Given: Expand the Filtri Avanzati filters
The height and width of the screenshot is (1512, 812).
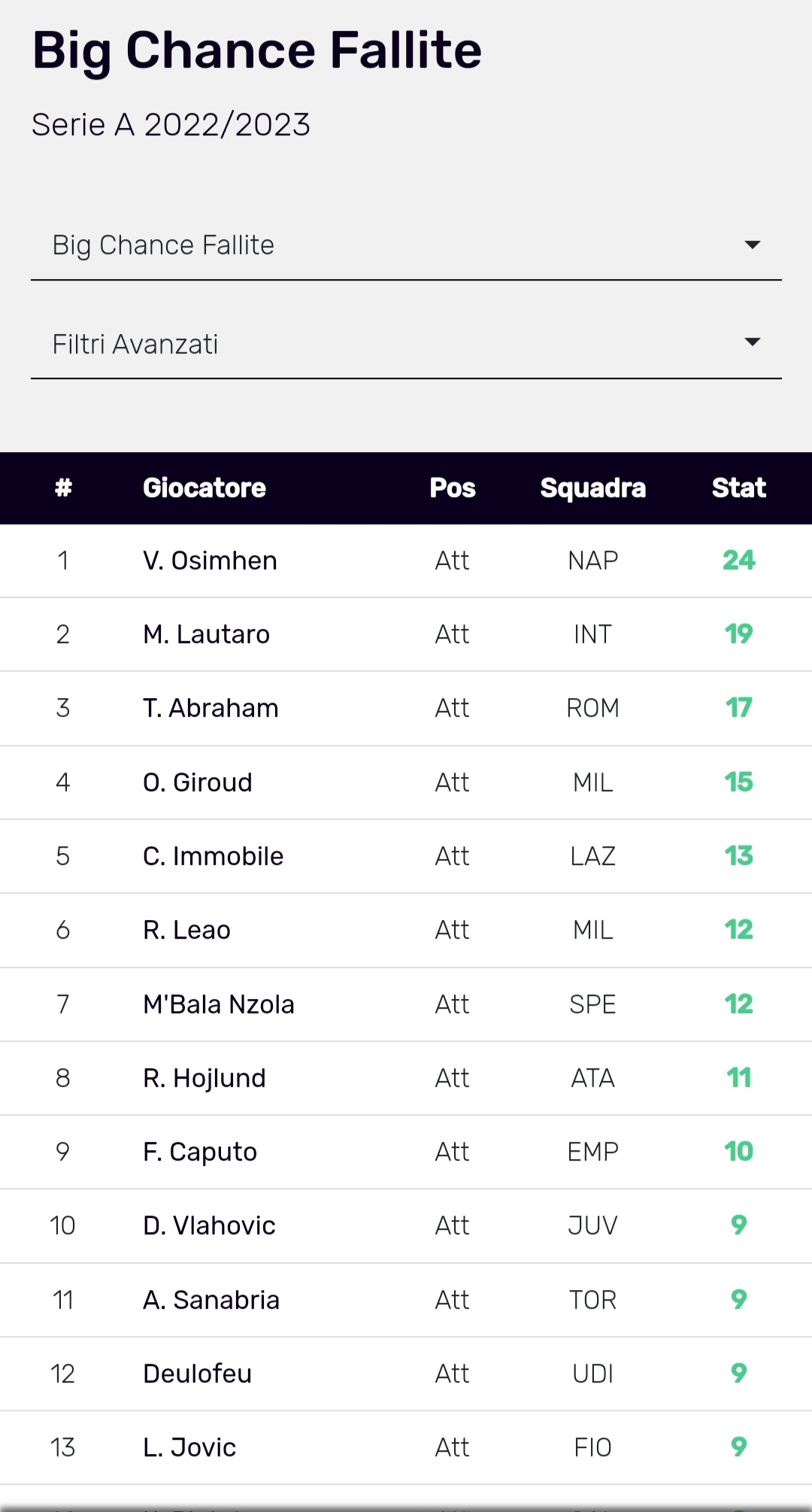Looking at the screenshot, I should pyautogui.click(x=406, y=345).
